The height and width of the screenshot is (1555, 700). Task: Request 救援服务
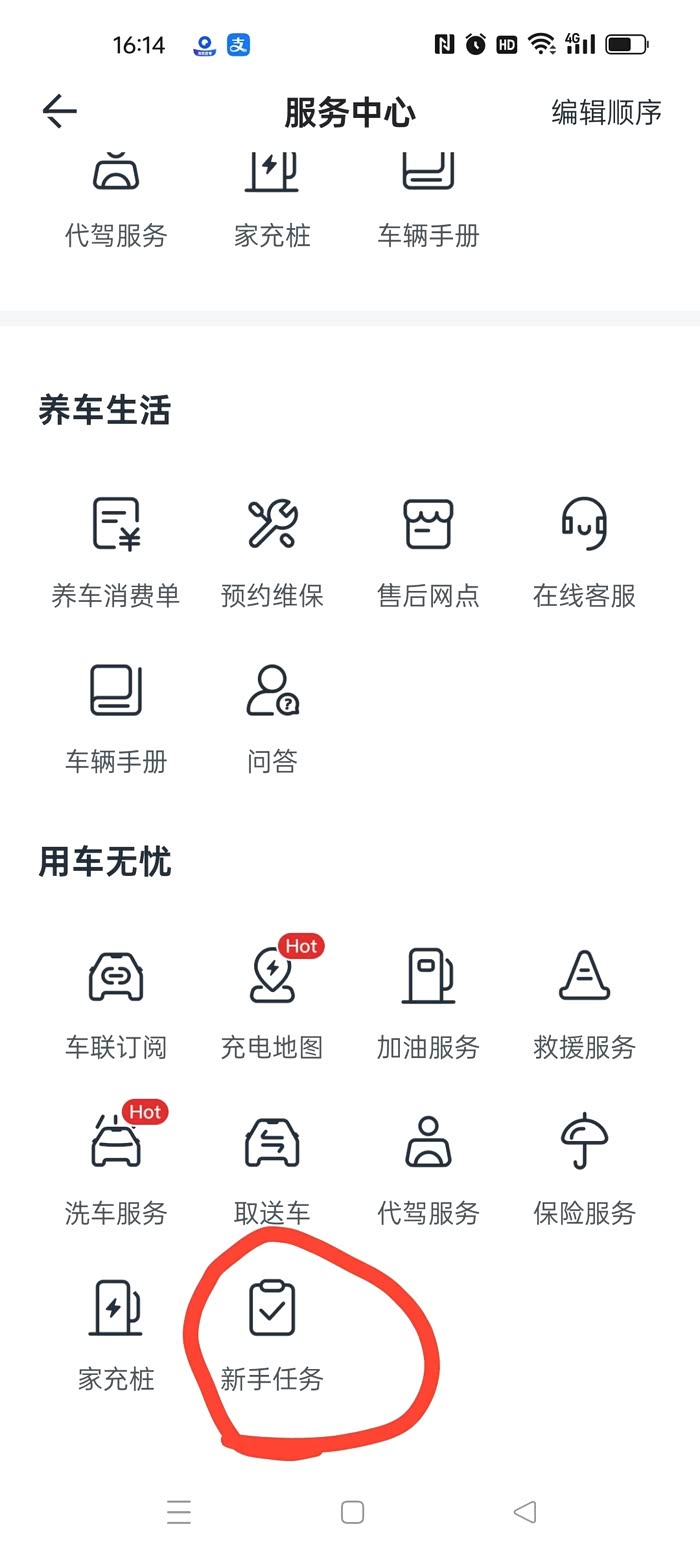[x=584, y=1003]
